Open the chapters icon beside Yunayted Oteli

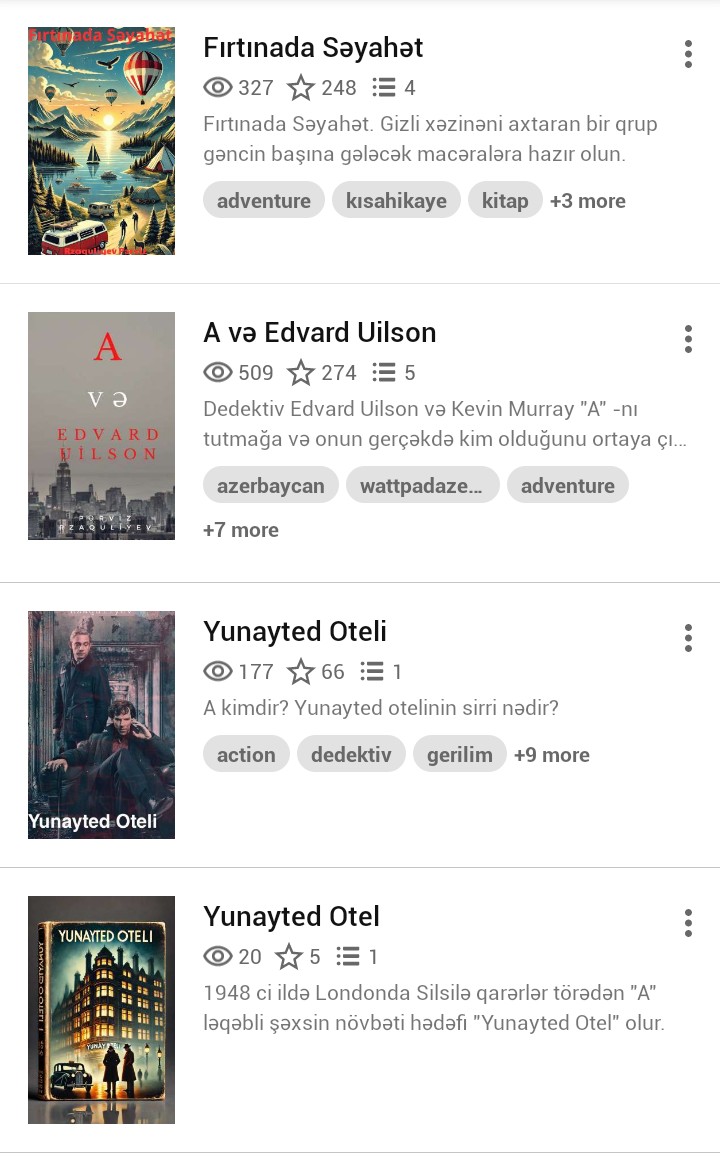point(370,671)
